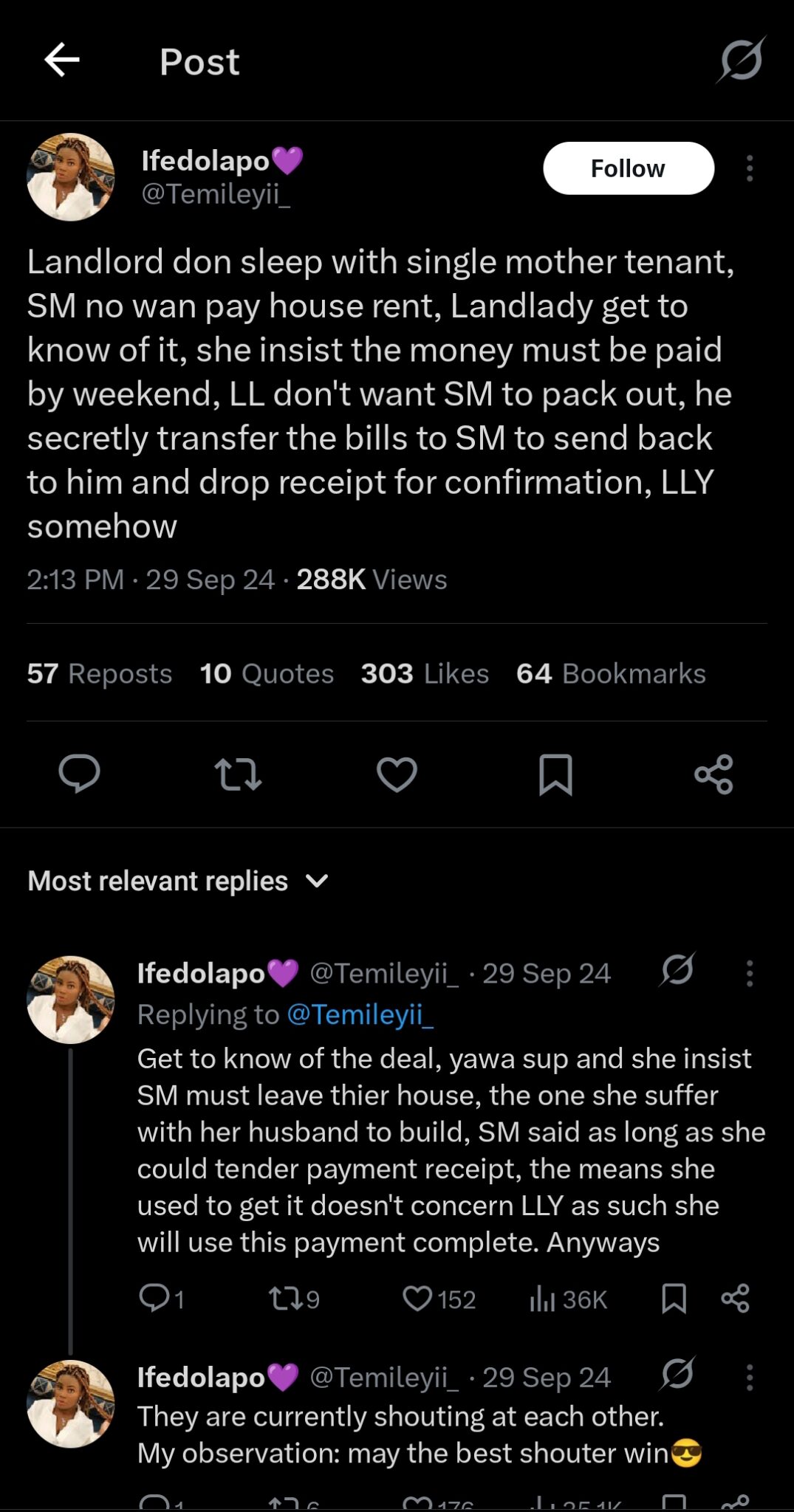794x1512 pixels.
Task: Open the Grok icon in the top bar
Action: (741, 60)
